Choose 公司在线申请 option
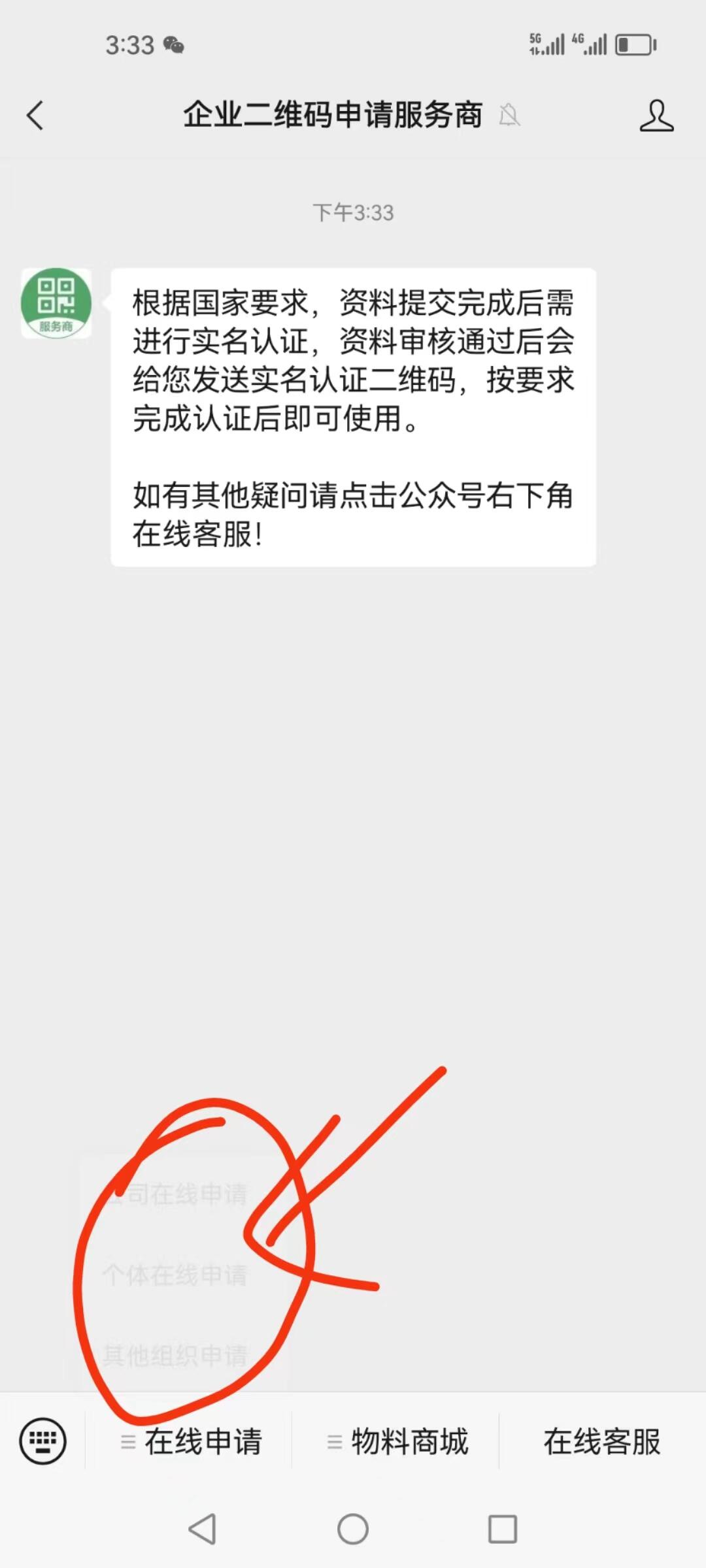 175,1194
